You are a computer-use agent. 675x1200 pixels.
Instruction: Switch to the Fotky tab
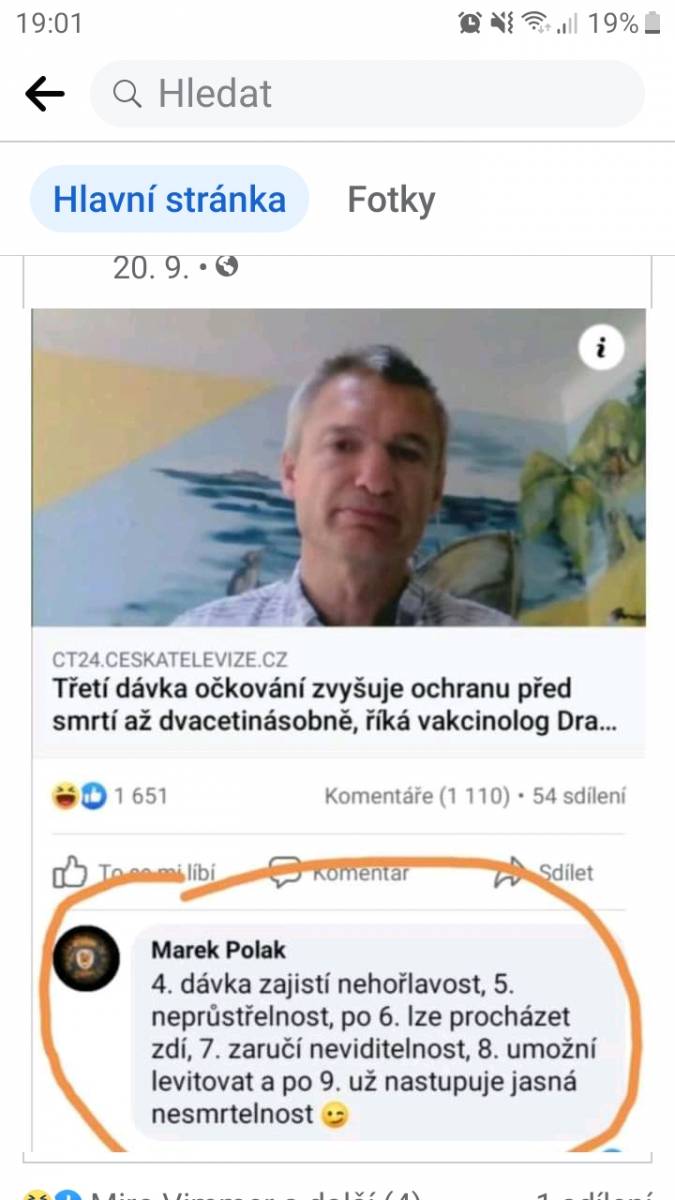(391, 199)
